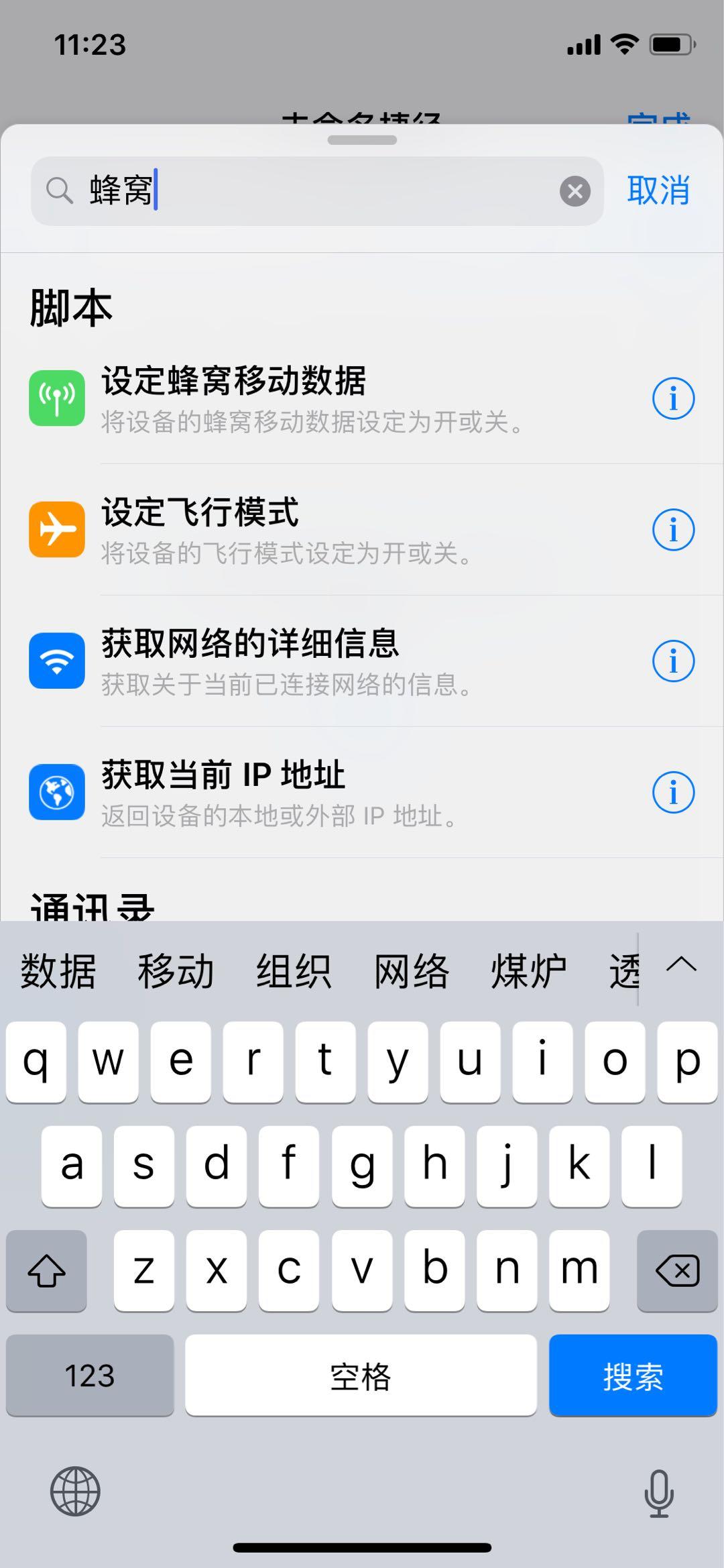The image size is (724, 1568).
Task: Start dictation with the microphone icon
Action: pyautogui.click(x=659, y=1493)
